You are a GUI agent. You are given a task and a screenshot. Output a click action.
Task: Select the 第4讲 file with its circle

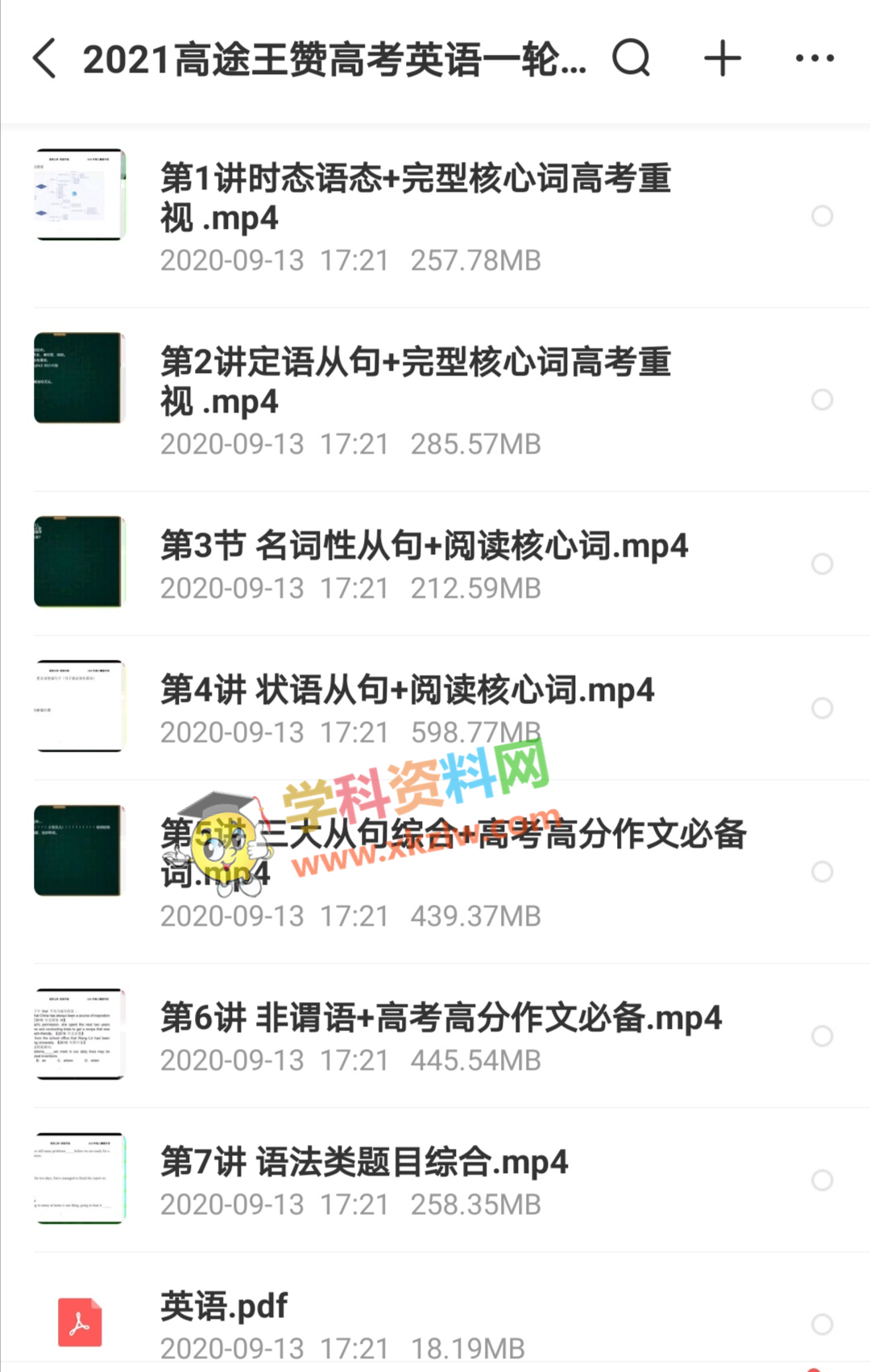tap(822, 708)
